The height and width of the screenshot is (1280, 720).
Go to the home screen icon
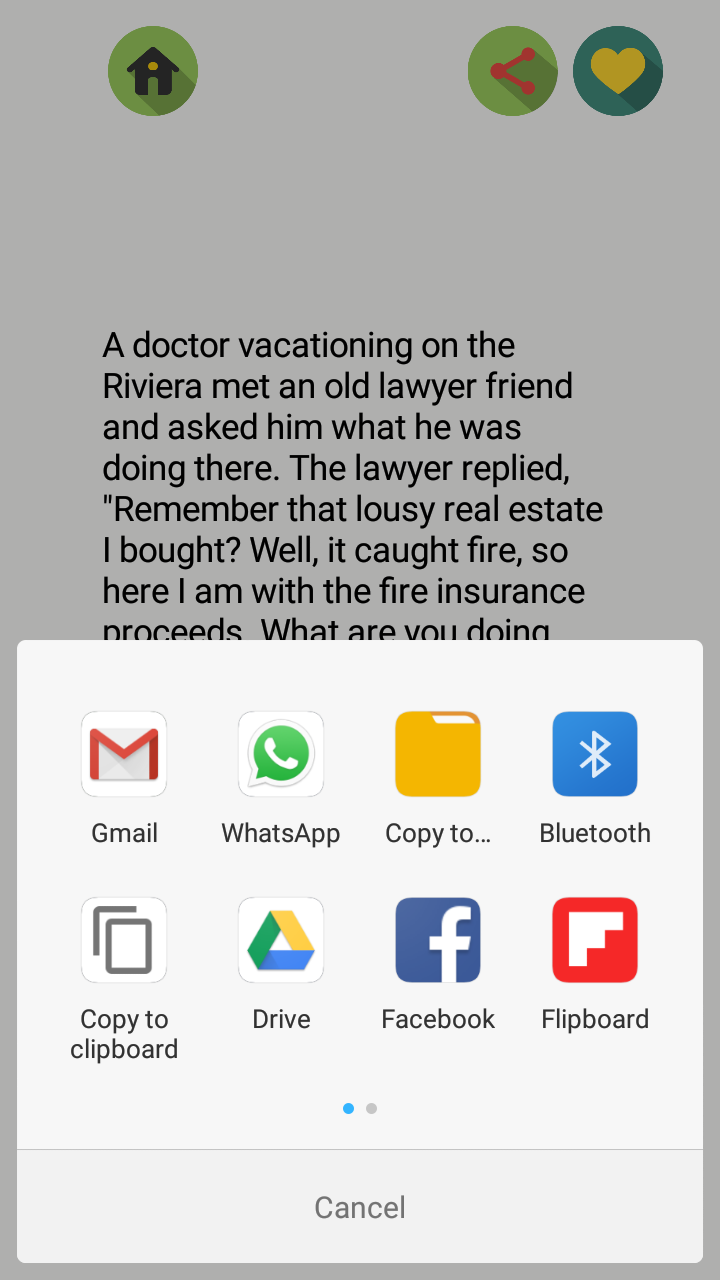[153, 71]
